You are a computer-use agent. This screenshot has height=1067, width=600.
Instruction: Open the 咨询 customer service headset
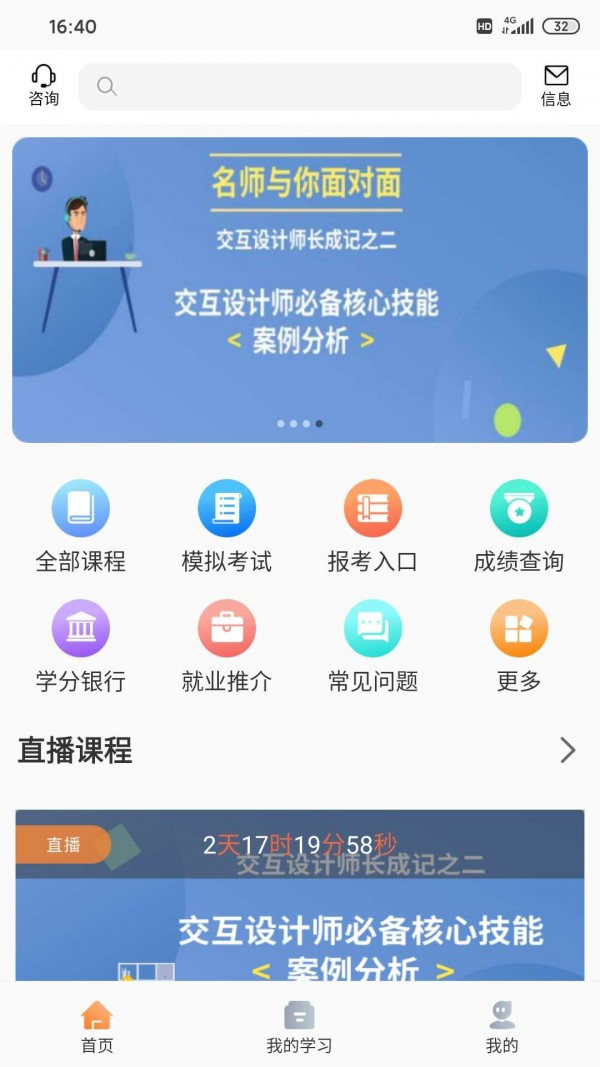[43, 85]
